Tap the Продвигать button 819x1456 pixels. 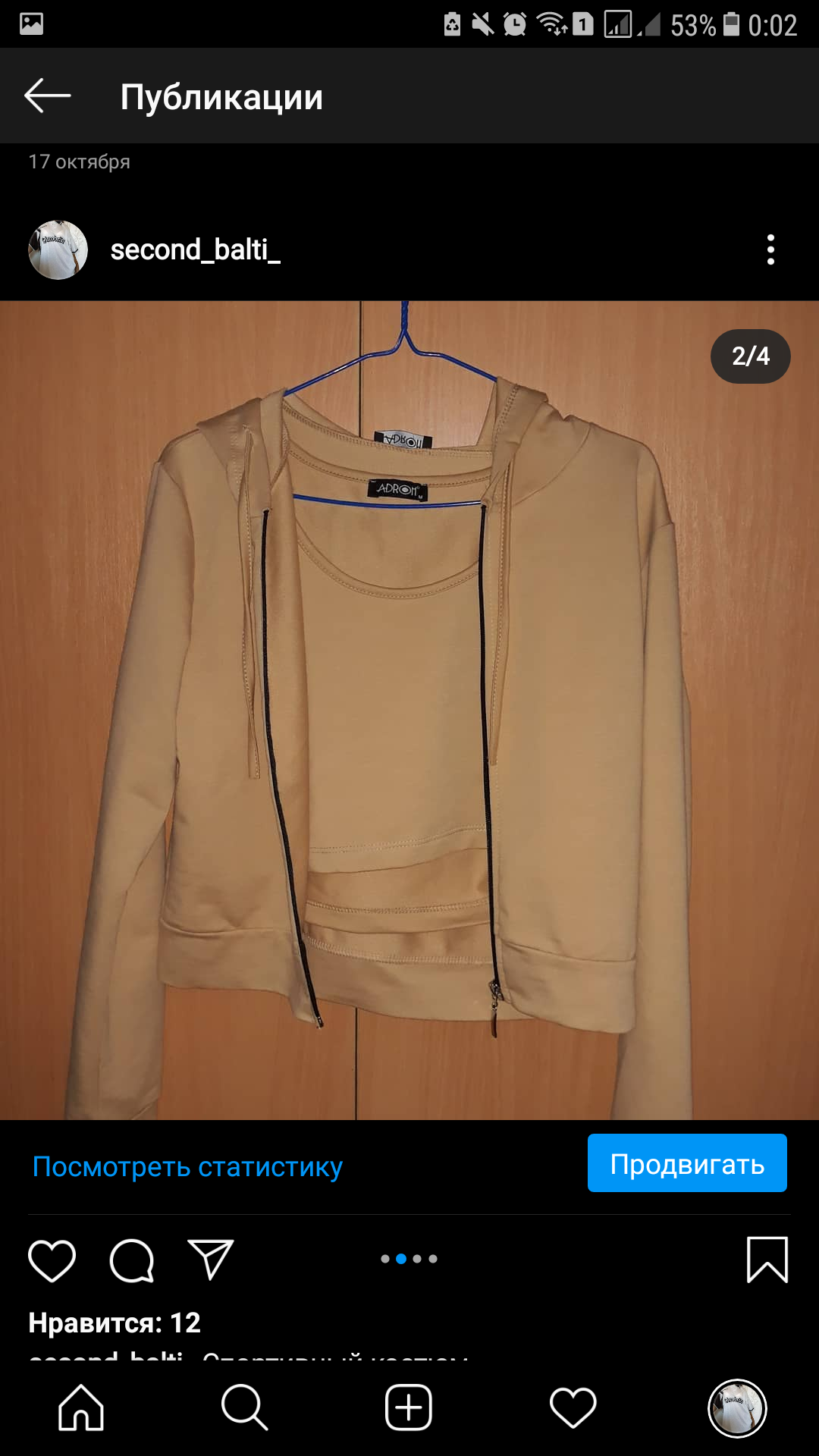pyautogui.click(x=687, y=1163)
